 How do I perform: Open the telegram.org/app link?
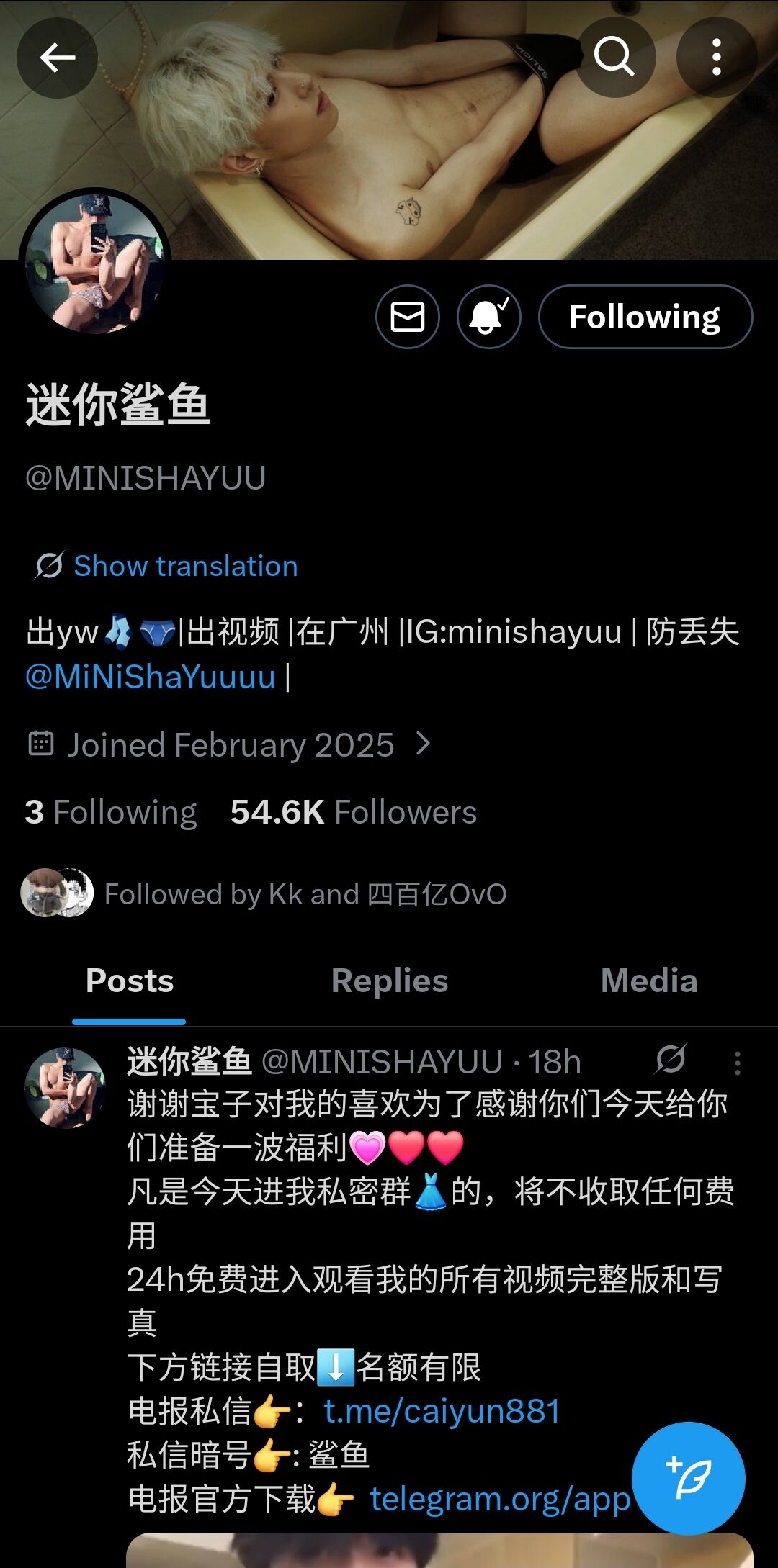click(x=500, y=1499)
